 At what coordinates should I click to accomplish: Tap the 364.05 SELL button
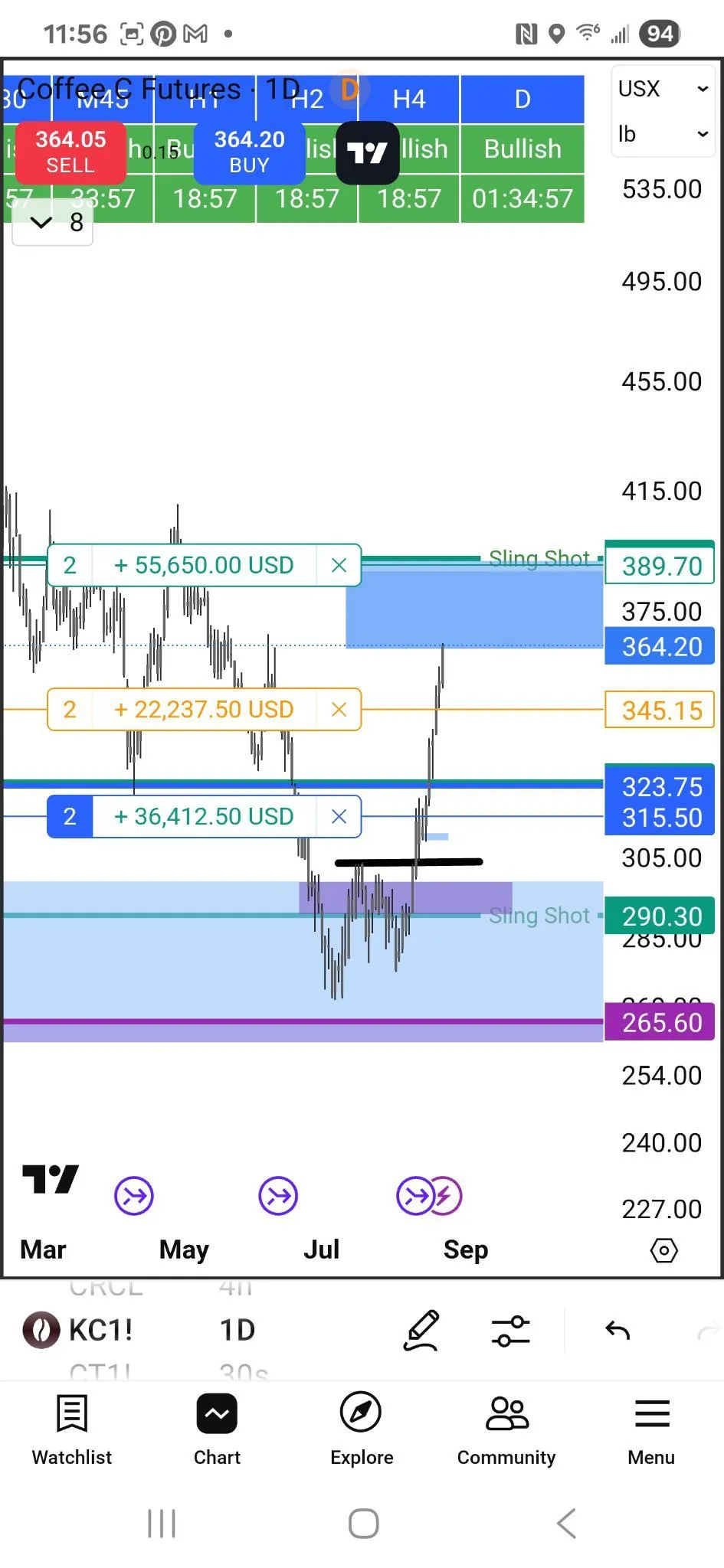(70, 151)
